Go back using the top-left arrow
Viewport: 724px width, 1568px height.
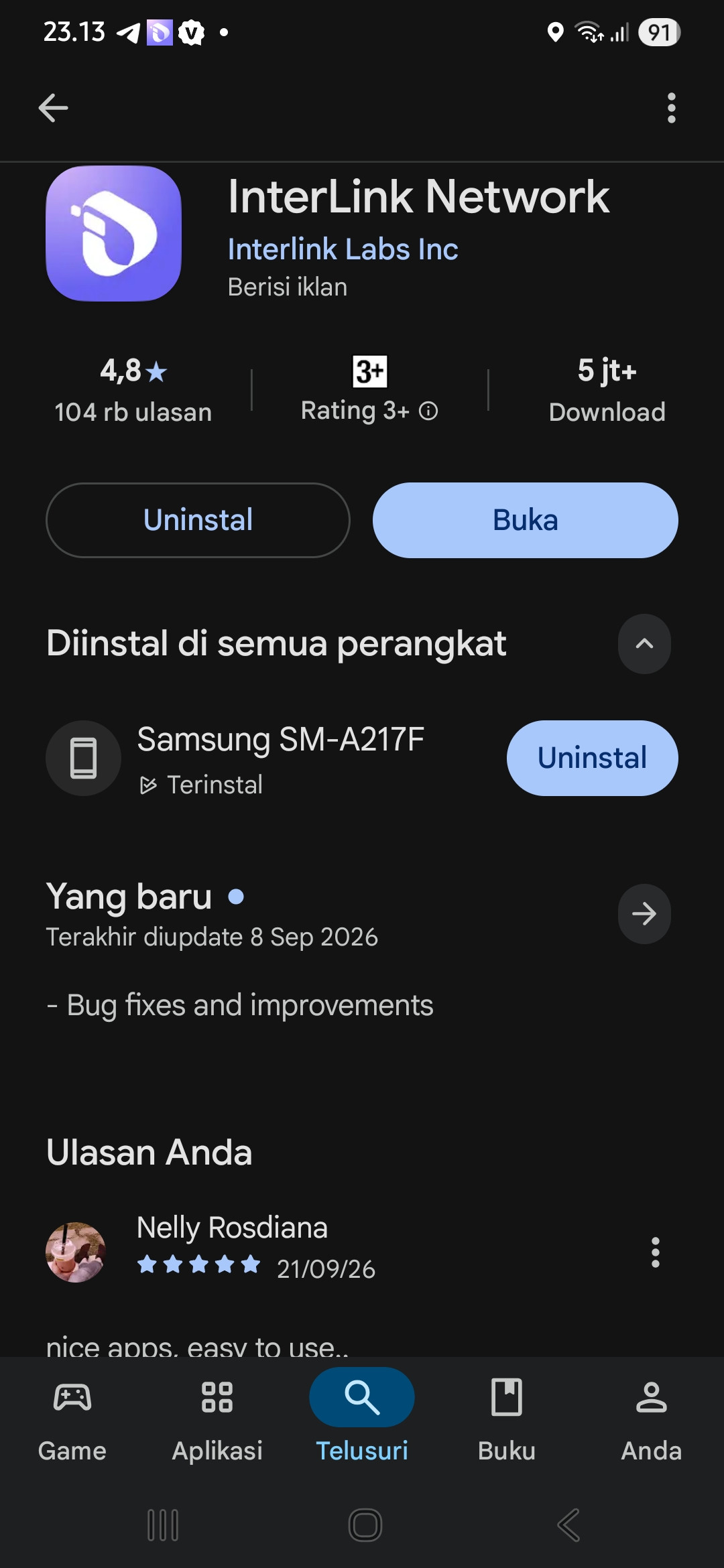tap(54, 108)
